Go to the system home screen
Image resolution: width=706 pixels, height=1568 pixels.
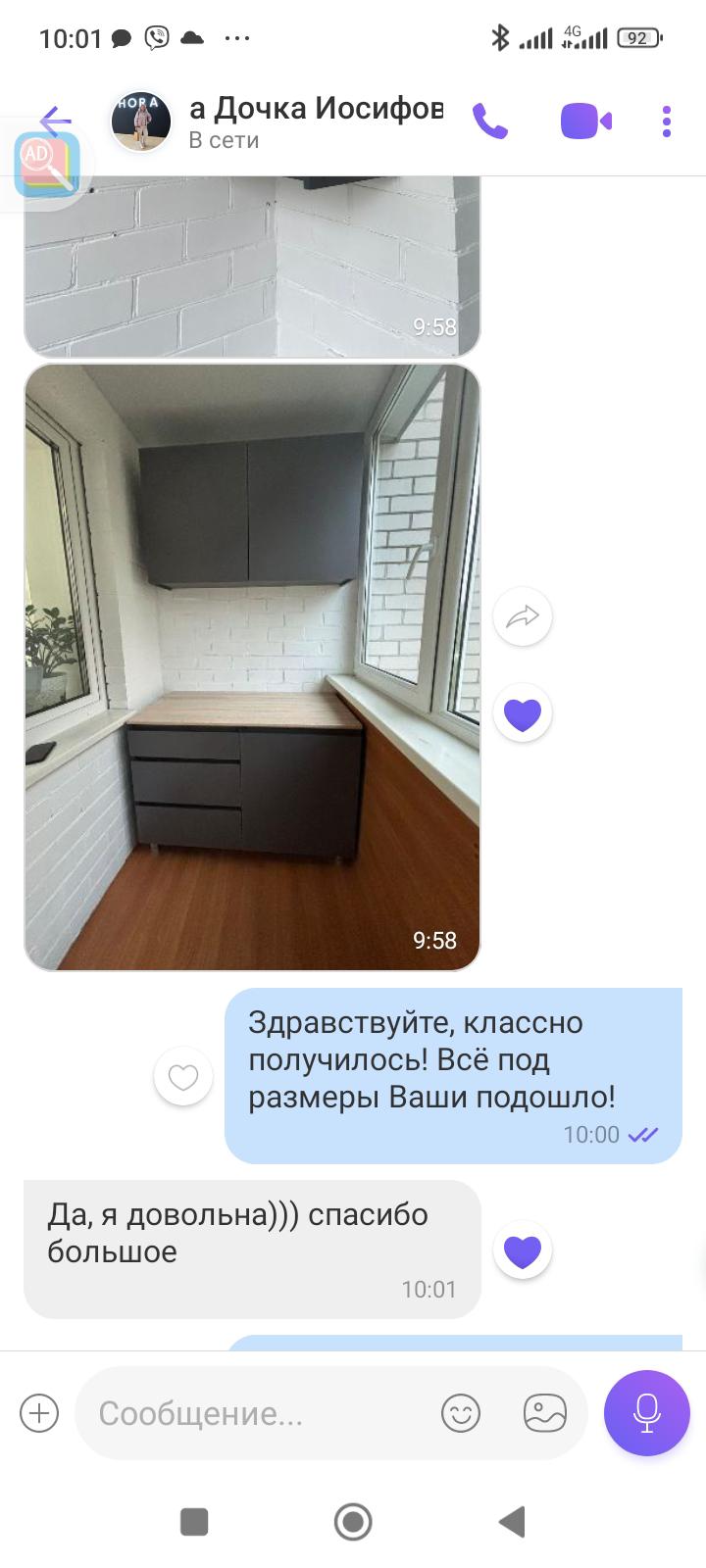[353, 1522]
